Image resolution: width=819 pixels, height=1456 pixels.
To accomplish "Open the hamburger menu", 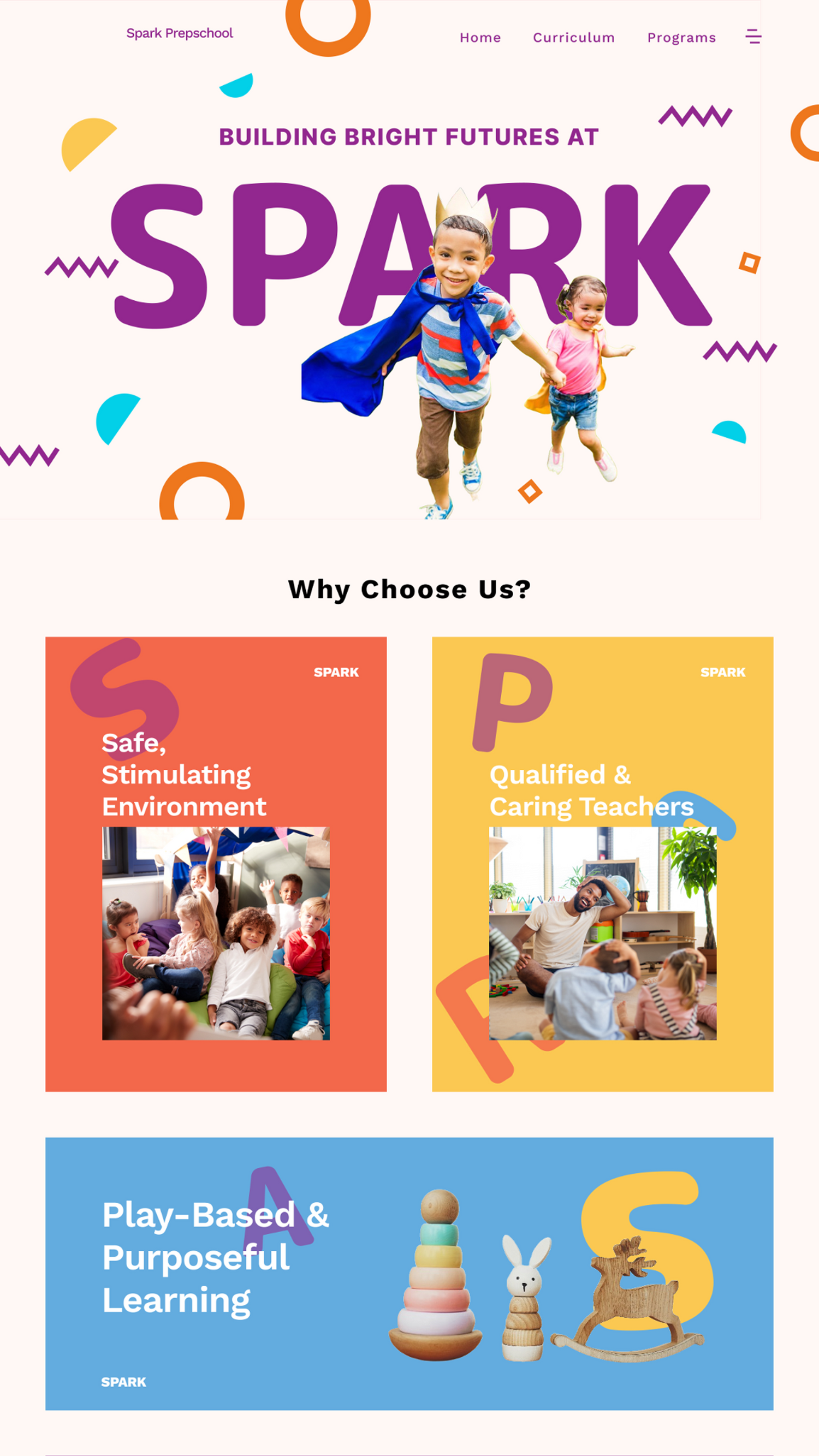I will point(753,37).
